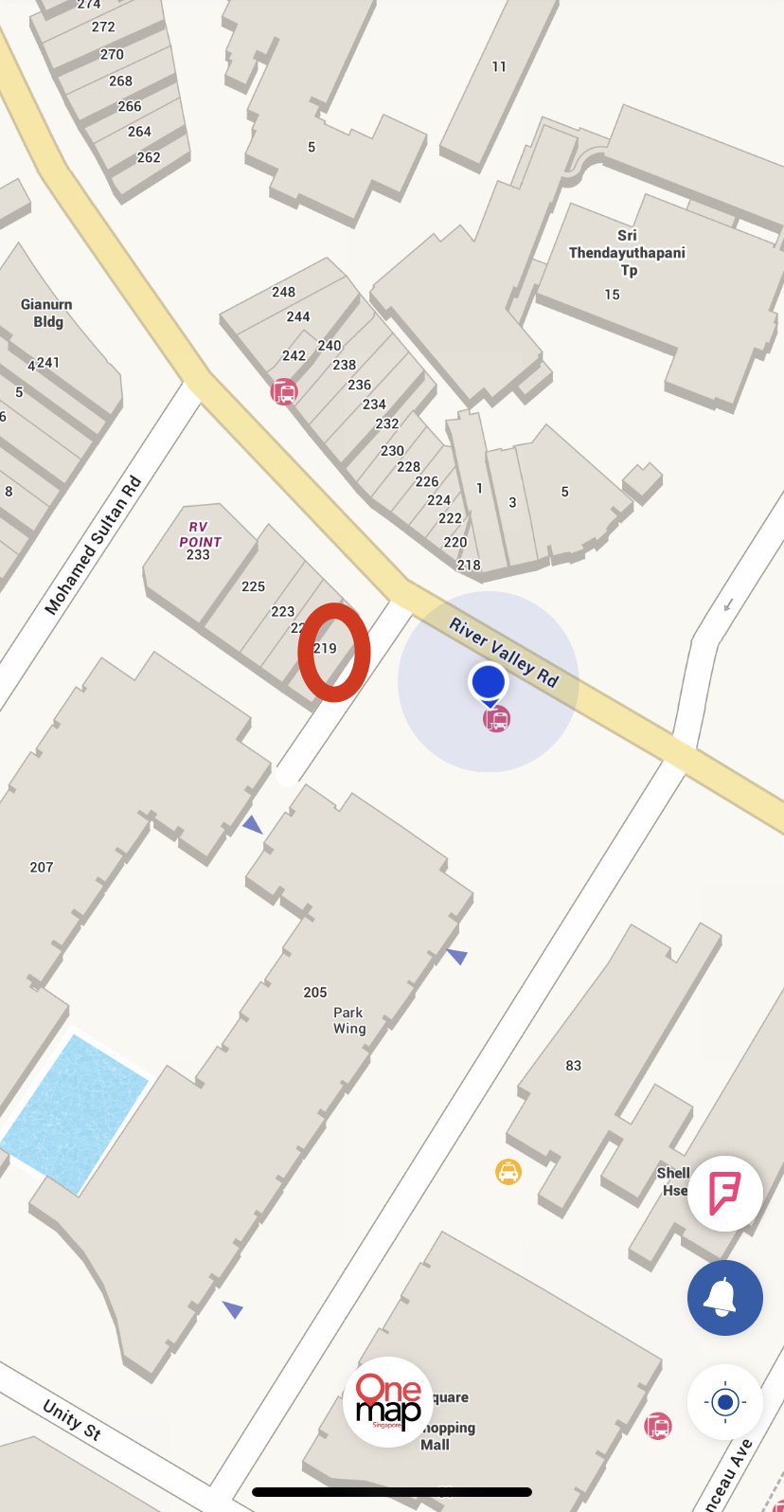This screenshot has width=784, height=1512.
Task: Open the Foursquare places button
Action: coord(724,1193)
